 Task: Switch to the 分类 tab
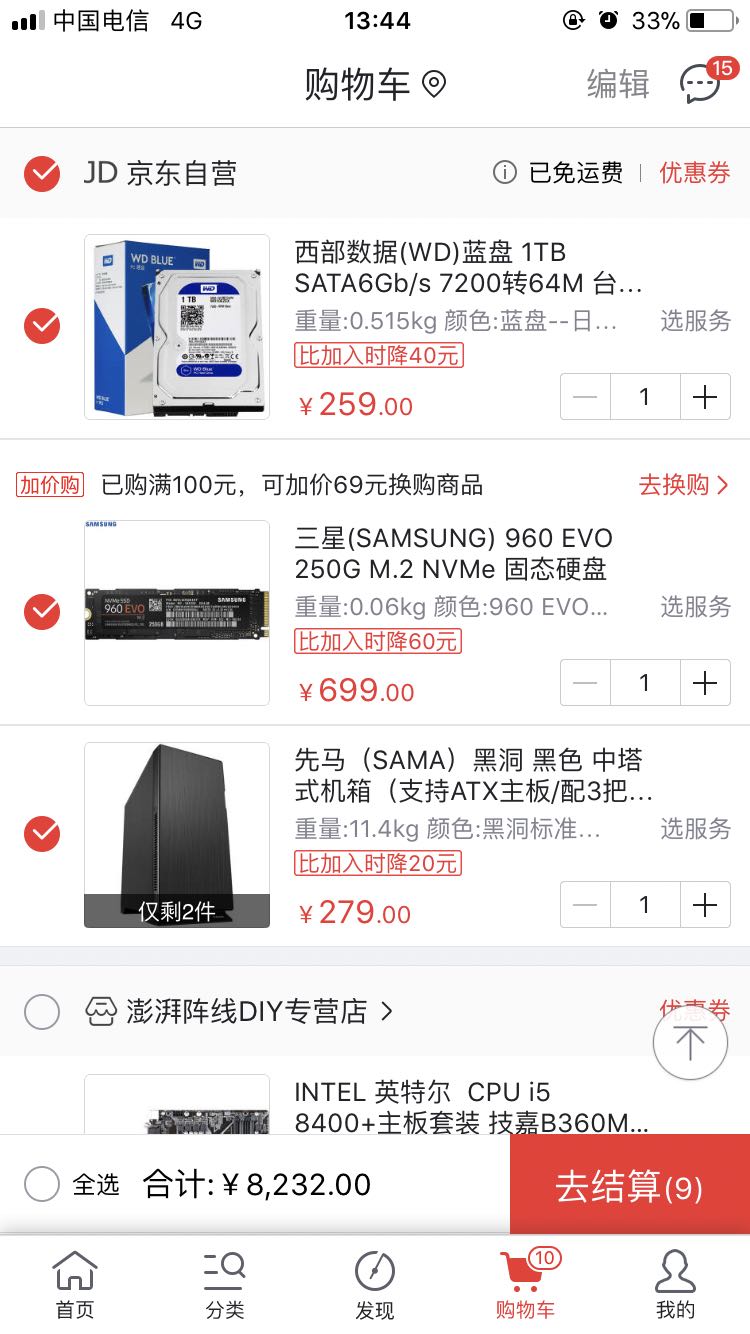(225, 1285)
